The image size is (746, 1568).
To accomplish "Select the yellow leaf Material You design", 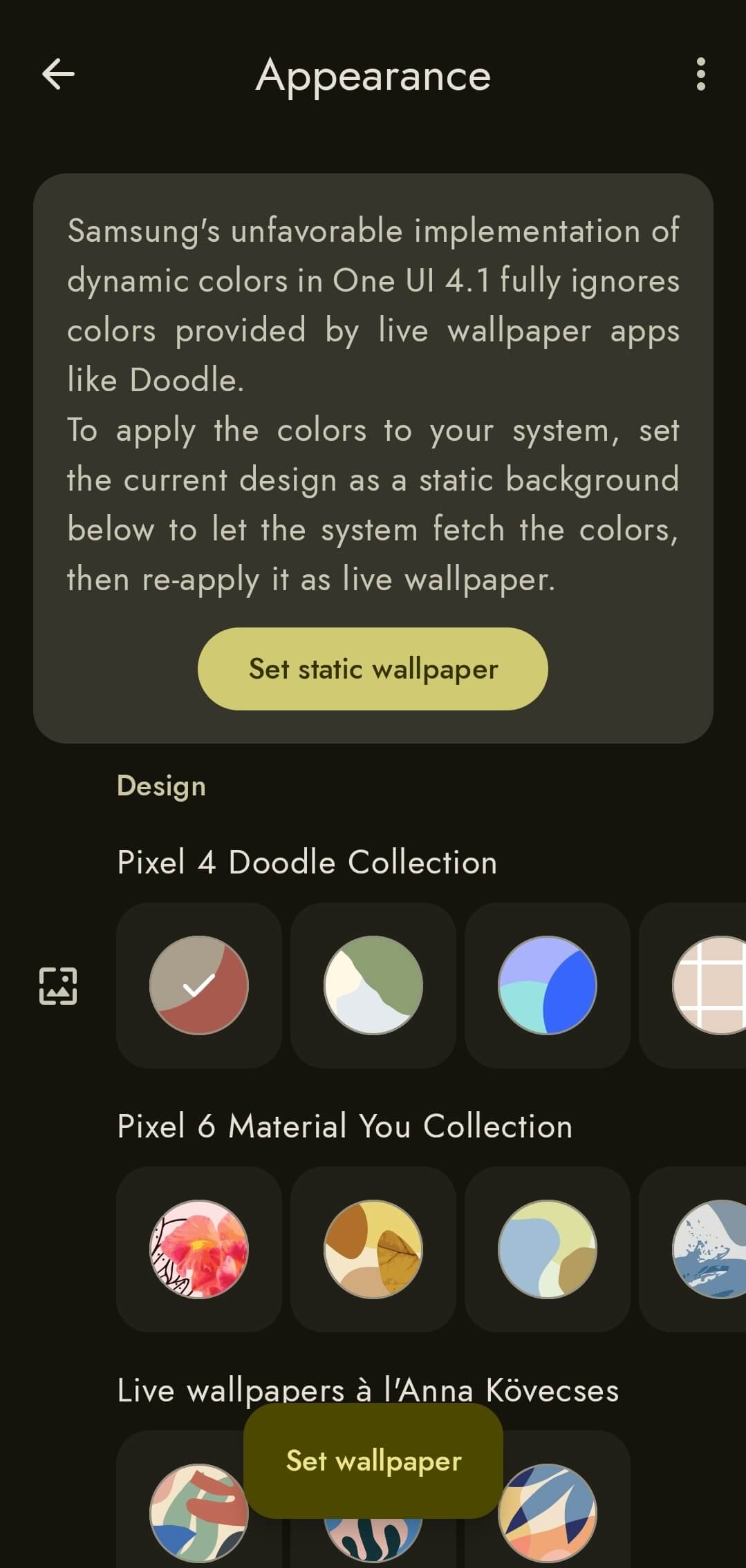I will pos(373,1249).
